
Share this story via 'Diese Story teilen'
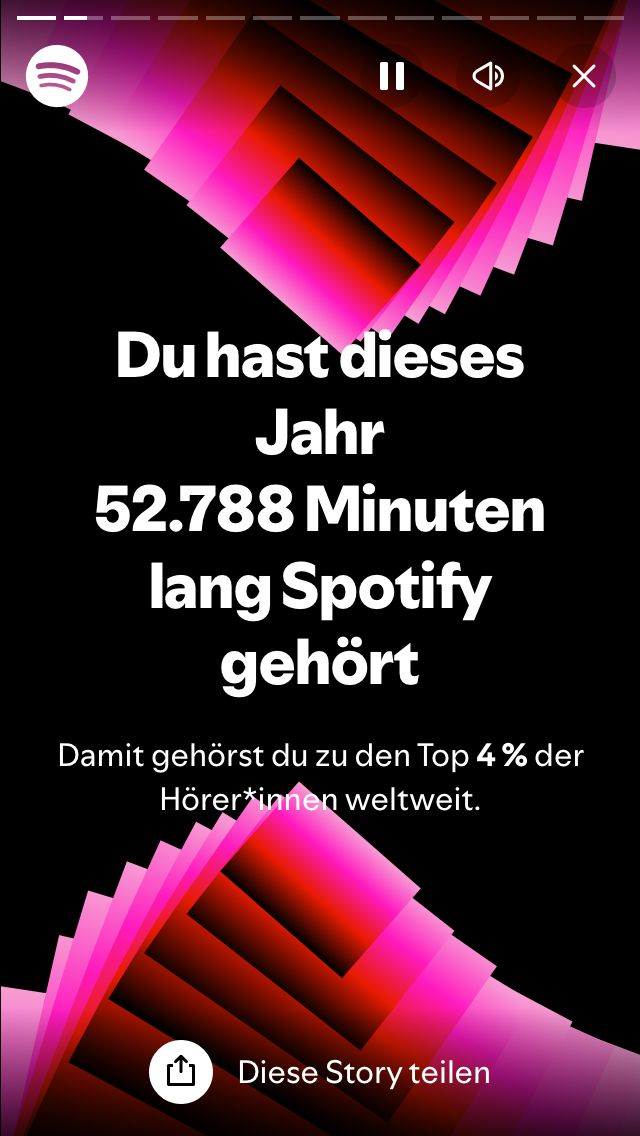pyautogui.click(x=320, y=1072)
